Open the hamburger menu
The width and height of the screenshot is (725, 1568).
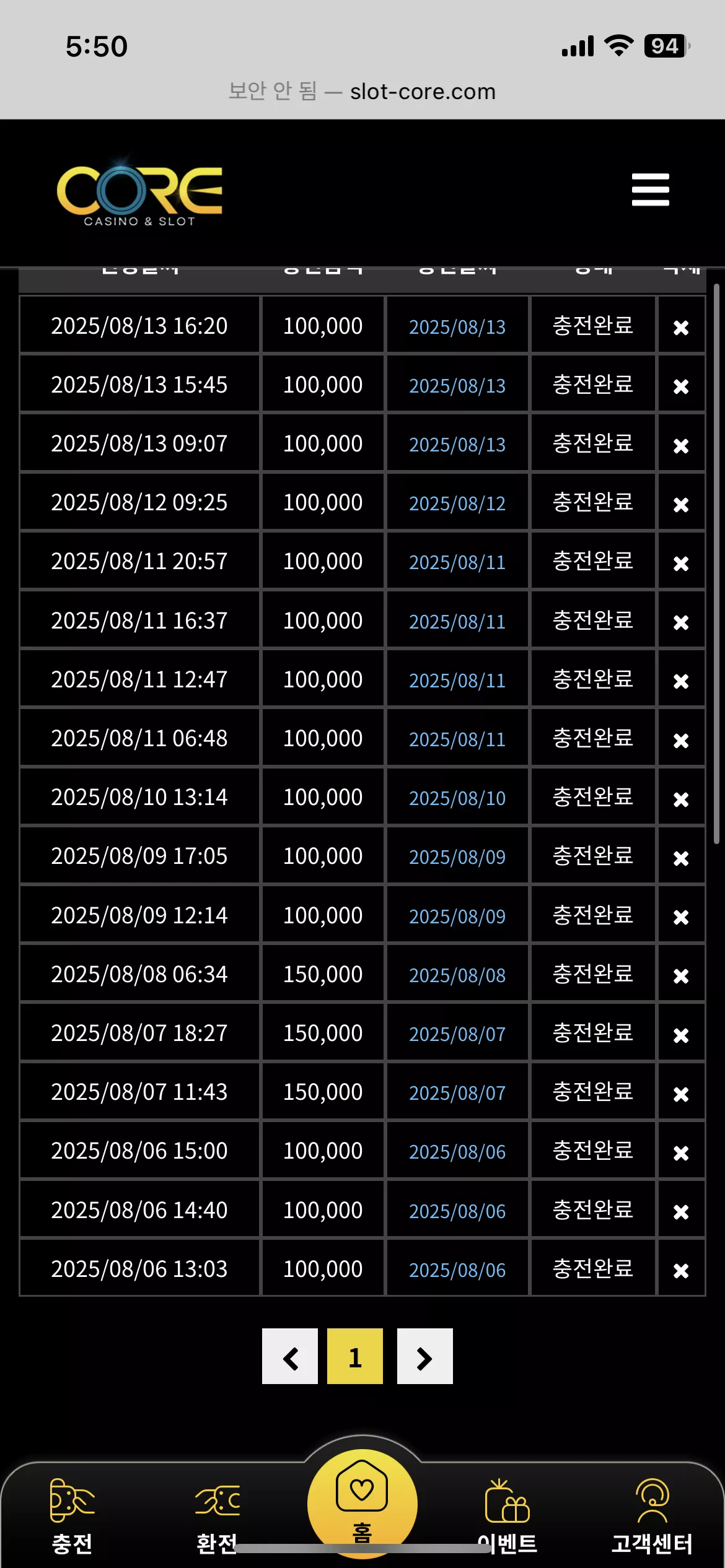click(650, 189)
